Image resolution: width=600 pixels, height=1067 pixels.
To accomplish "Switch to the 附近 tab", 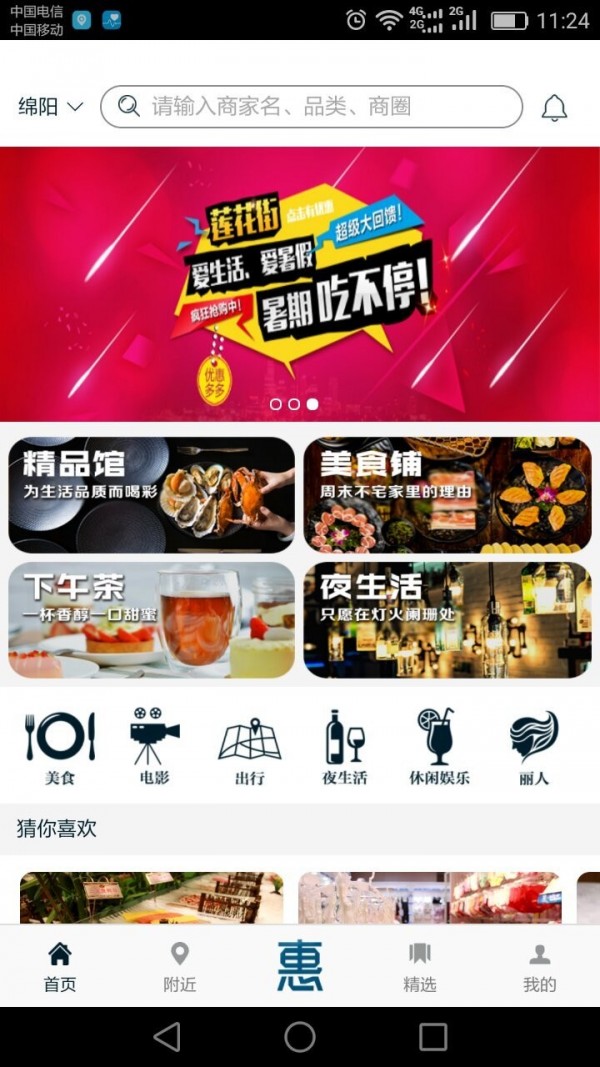I will [x=180, y=967].
